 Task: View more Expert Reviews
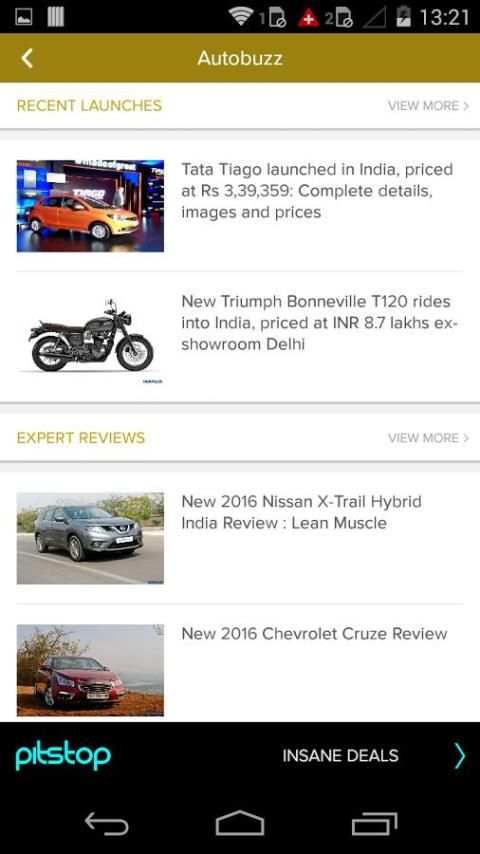click(x=428, y=438)
